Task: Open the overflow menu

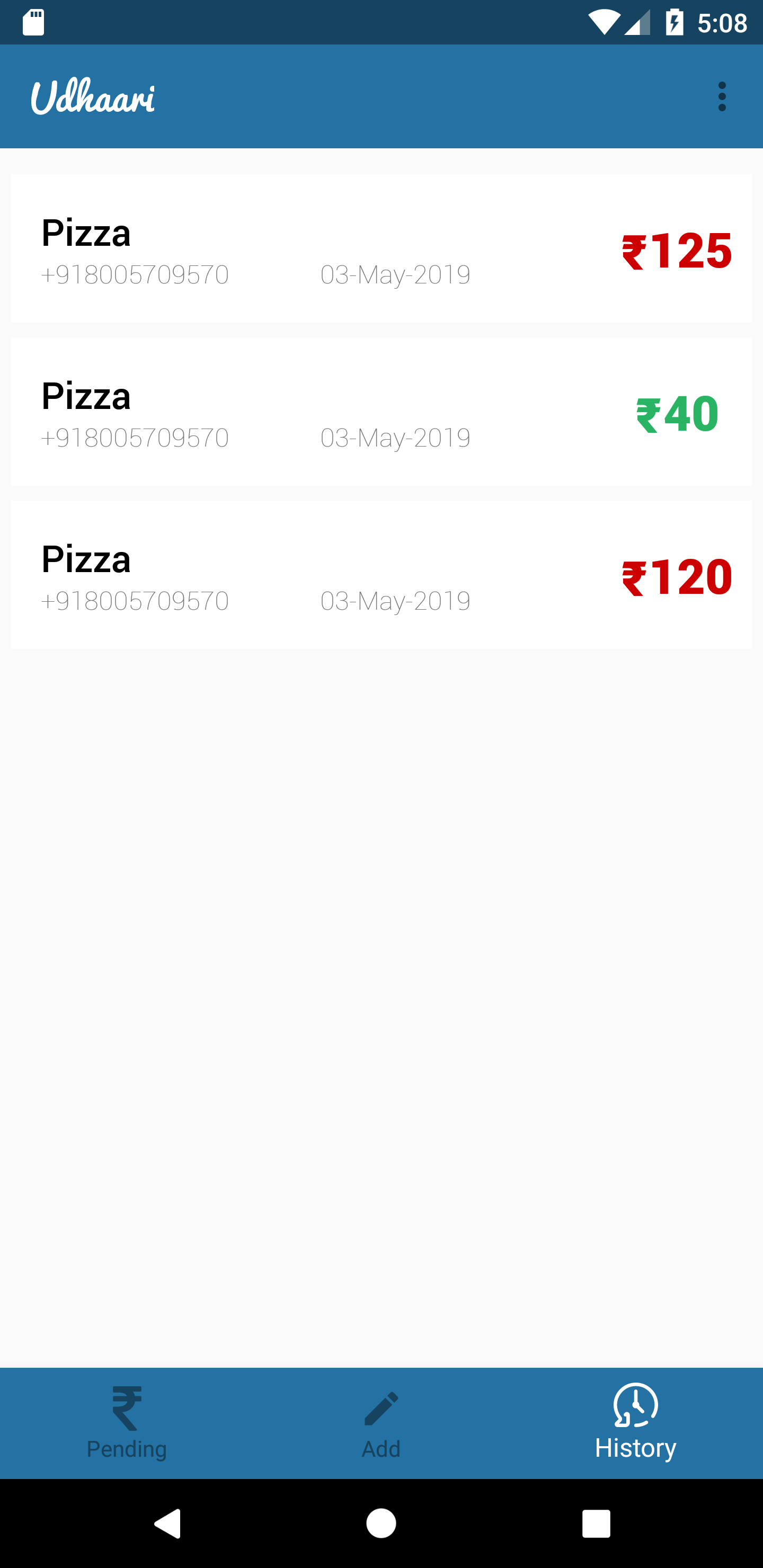Action: pos(722,97)
